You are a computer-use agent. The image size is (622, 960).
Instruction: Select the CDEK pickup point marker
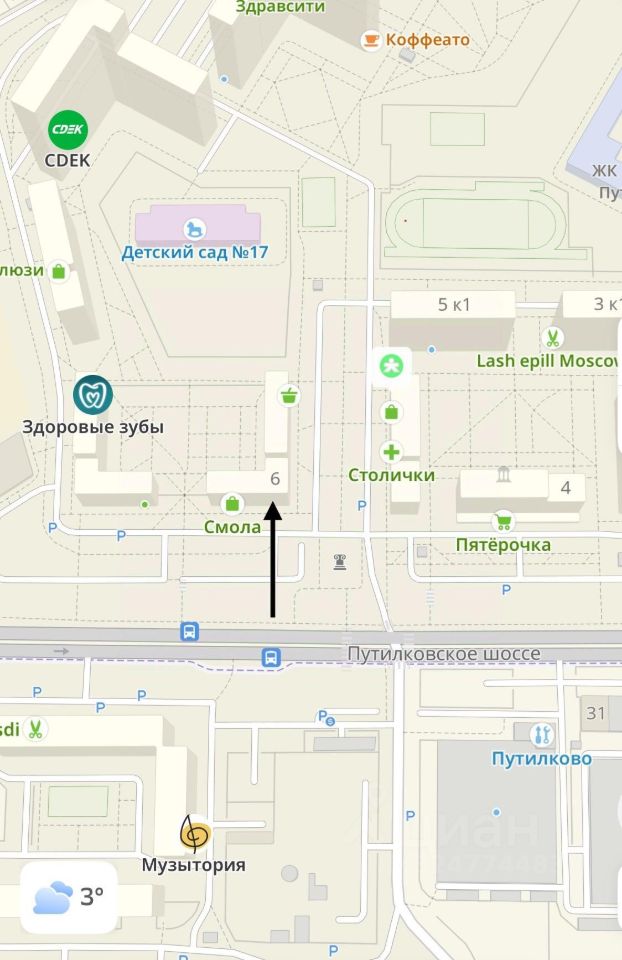click(69, 129)
